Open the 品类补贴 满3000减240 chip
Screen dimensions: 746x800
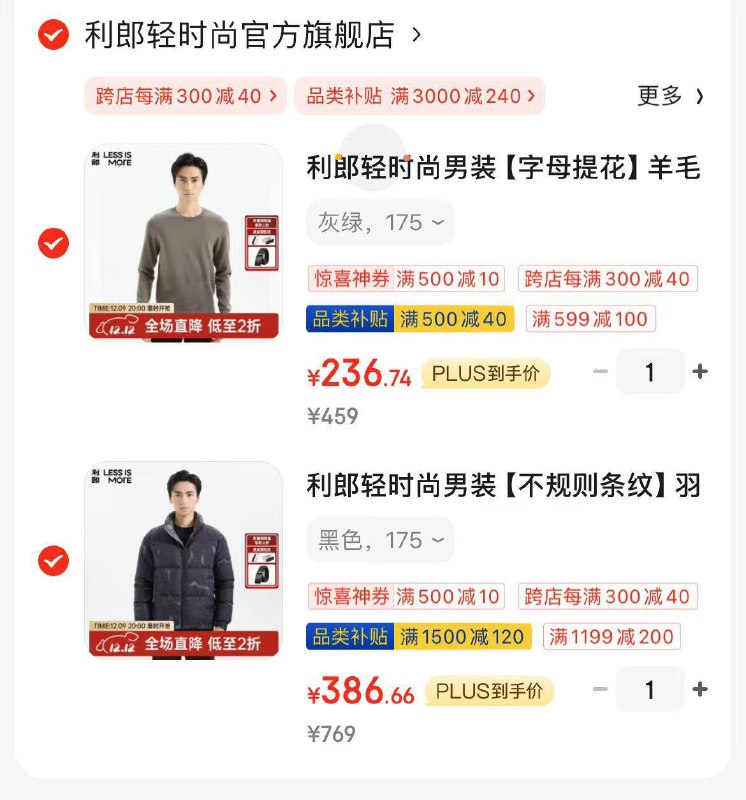coord(420,96)
